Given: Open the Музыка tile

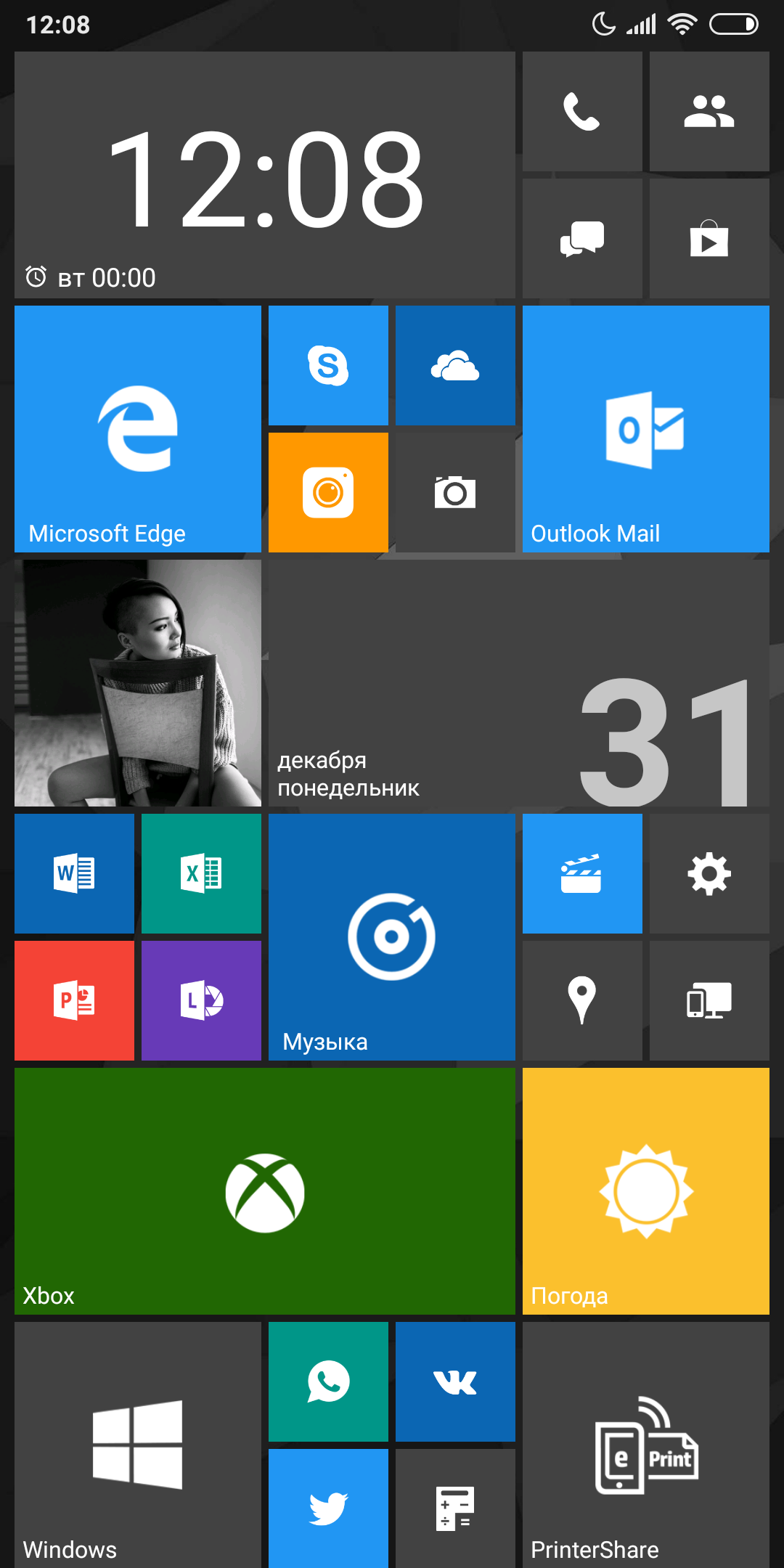Looking at the screenshot, I should click(x=392, y=936).
